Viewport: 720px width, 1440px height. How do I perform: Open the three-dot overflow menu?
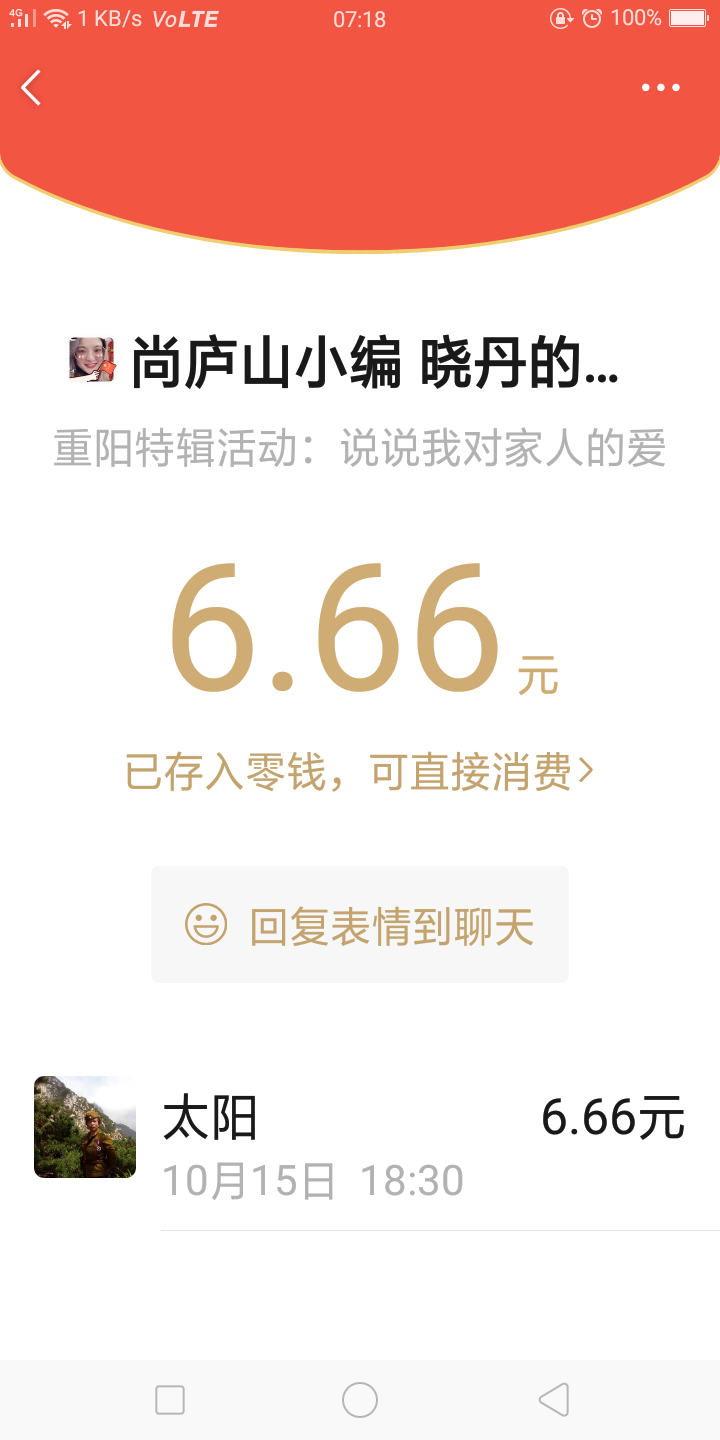660,88
